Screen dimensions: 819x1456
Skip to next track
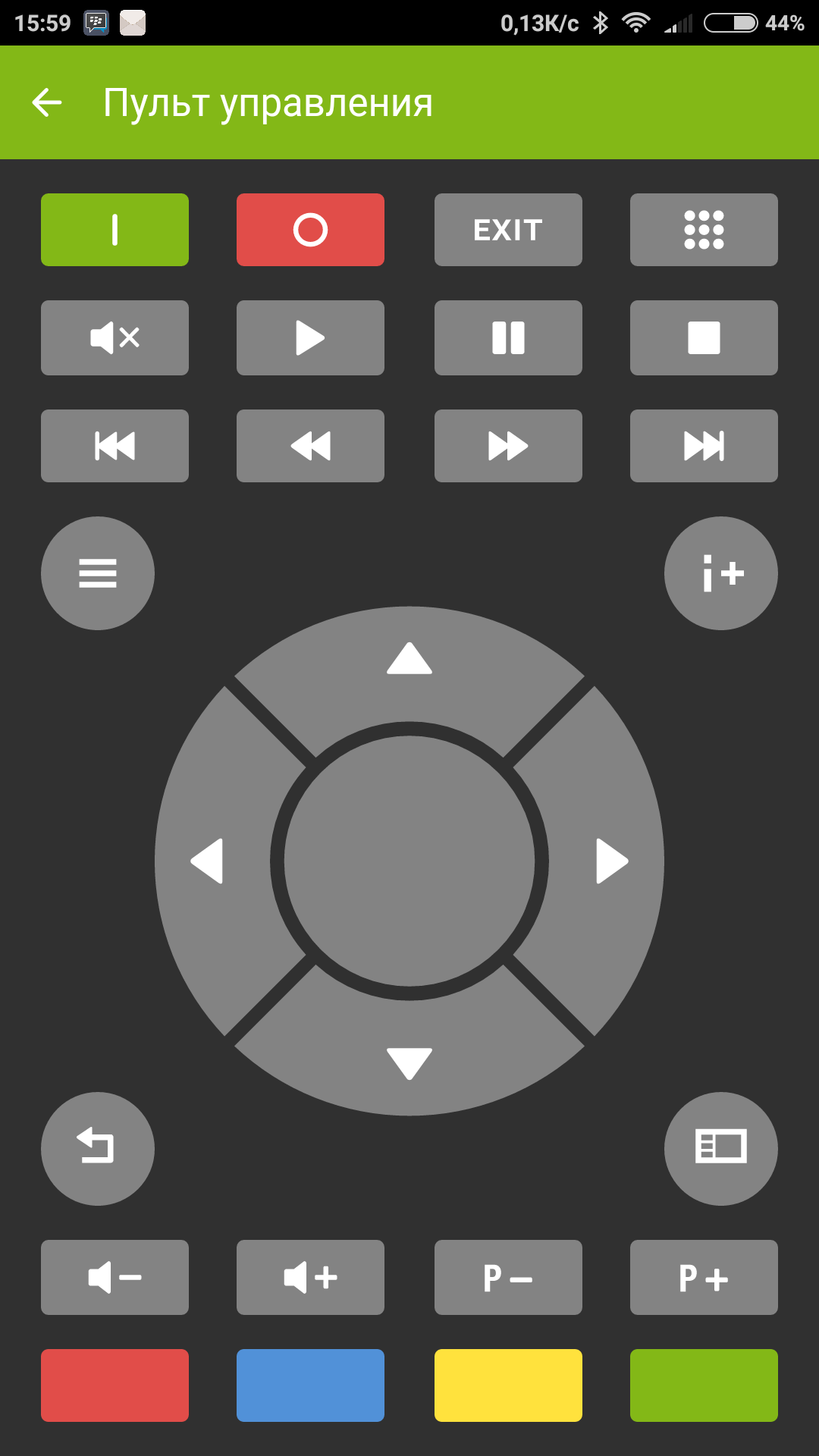[704, 446]
